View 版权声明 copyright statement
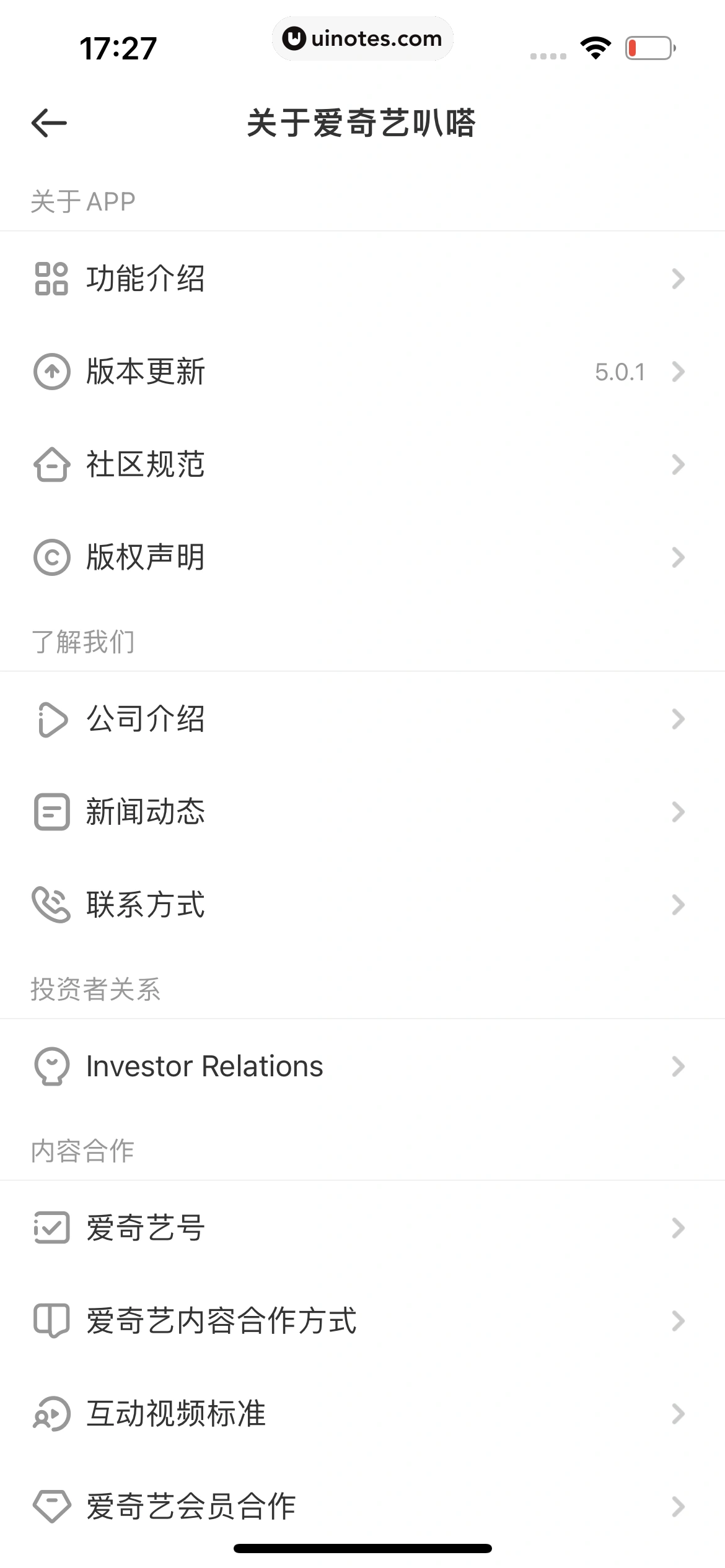Image resolution: width=725 pixels, height=1568 pixels. coord(362,557)
